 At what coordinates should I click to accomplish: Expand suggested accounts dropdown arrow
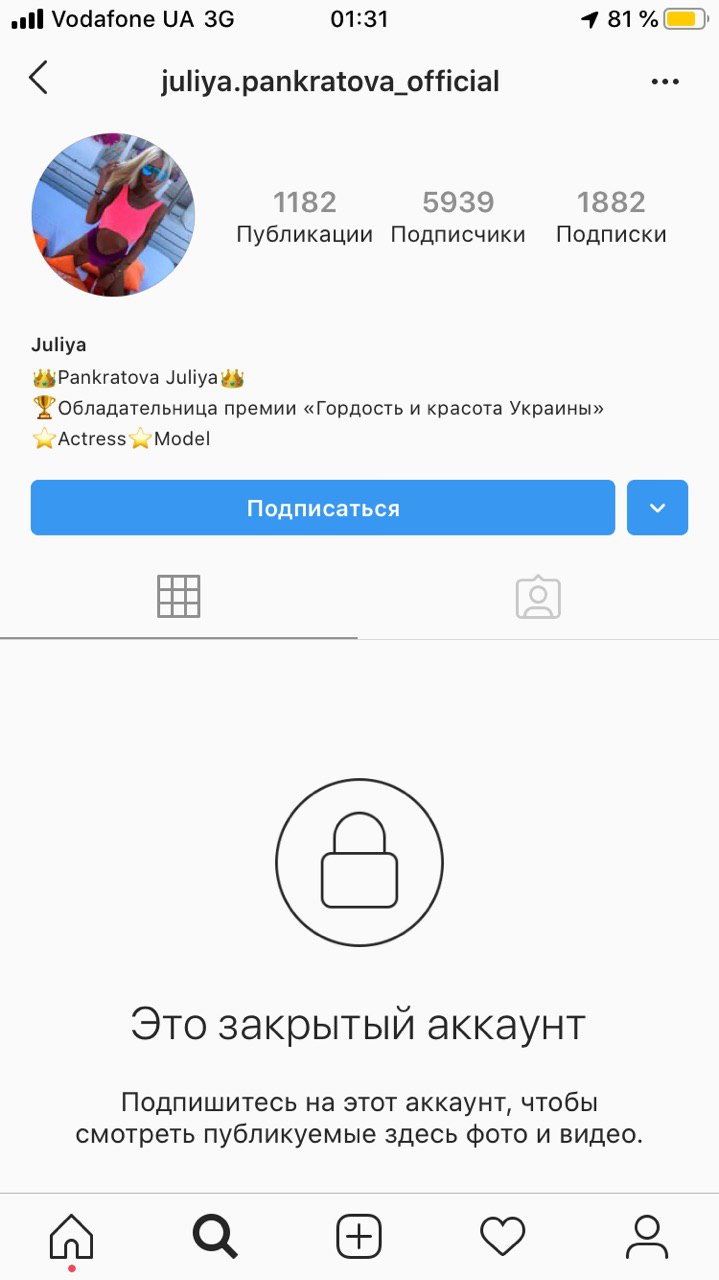click(657, 508)
